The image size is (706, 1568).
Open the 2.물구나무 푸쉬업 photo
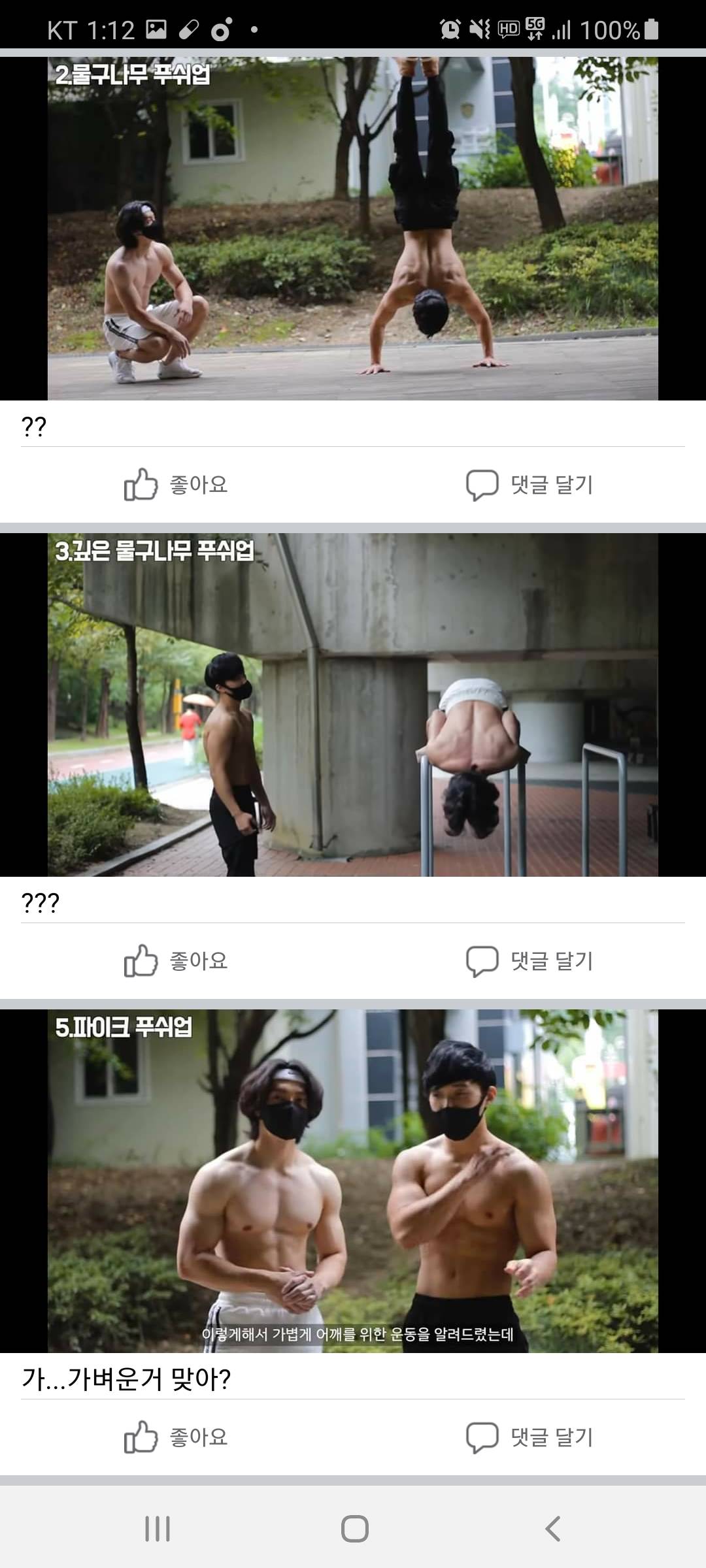(x=353, y=229)
